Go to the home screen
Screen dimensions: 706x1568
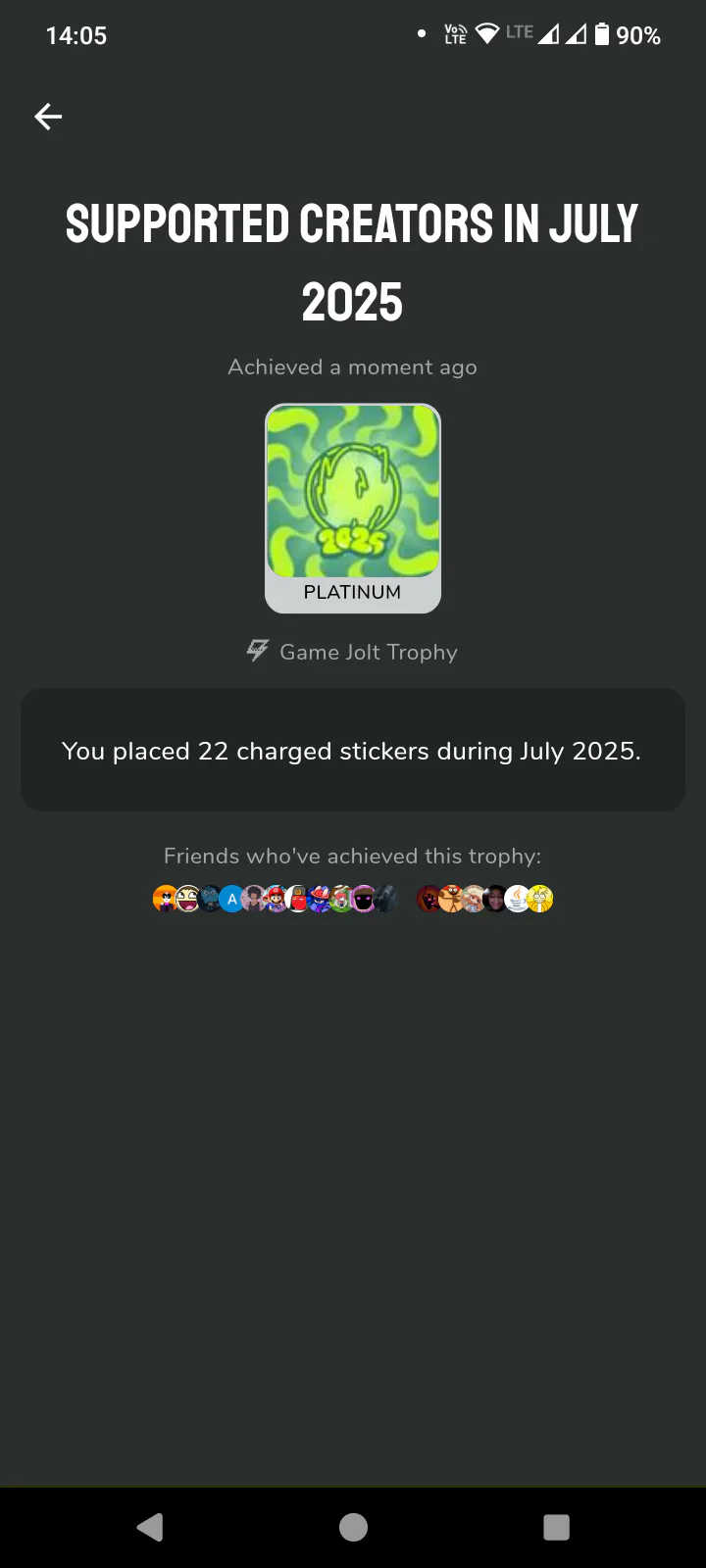coord(353,1527)
